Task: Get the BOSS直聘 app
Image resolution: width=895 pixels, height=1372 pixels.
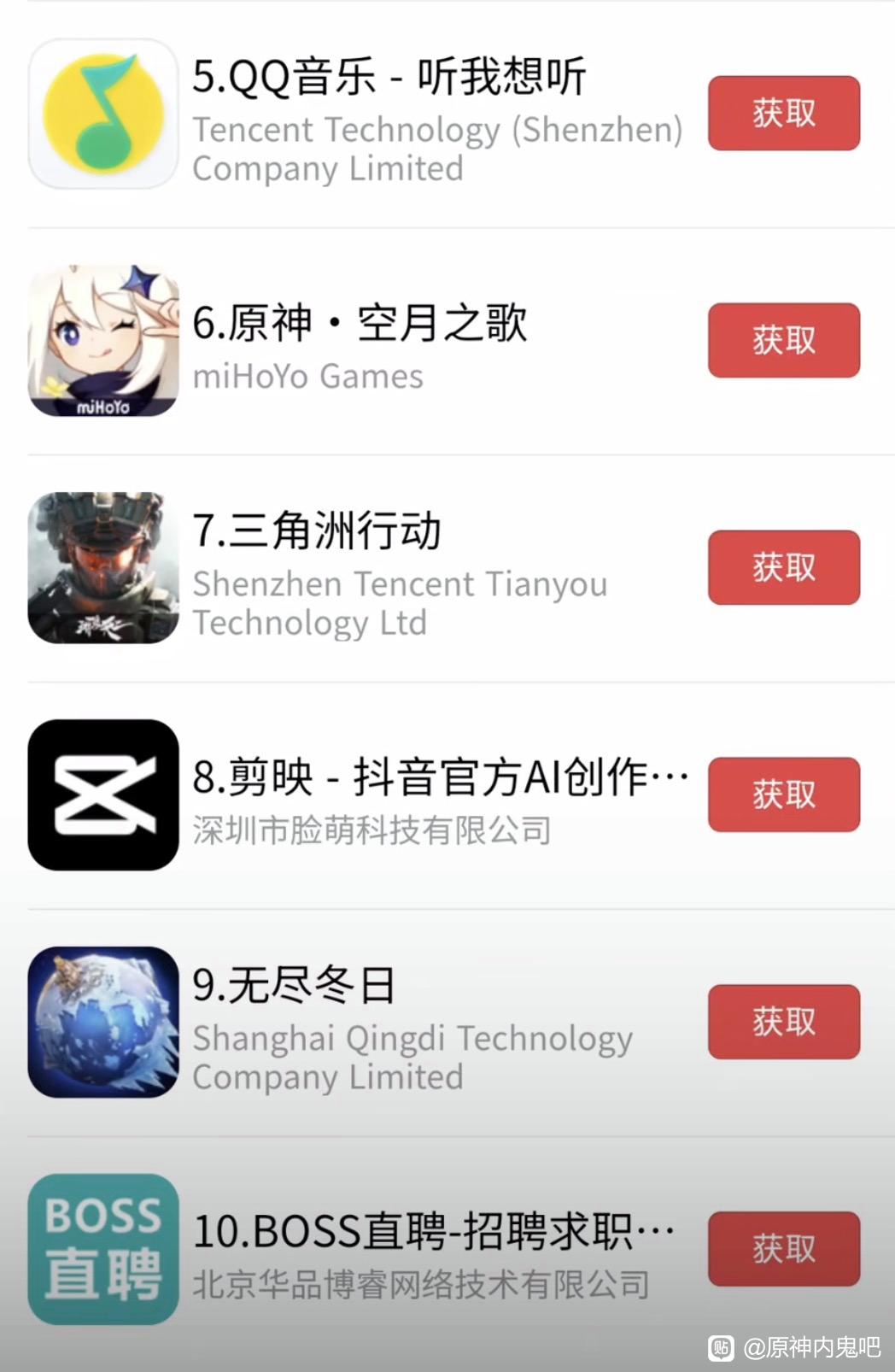Action: pos(783,1248)
